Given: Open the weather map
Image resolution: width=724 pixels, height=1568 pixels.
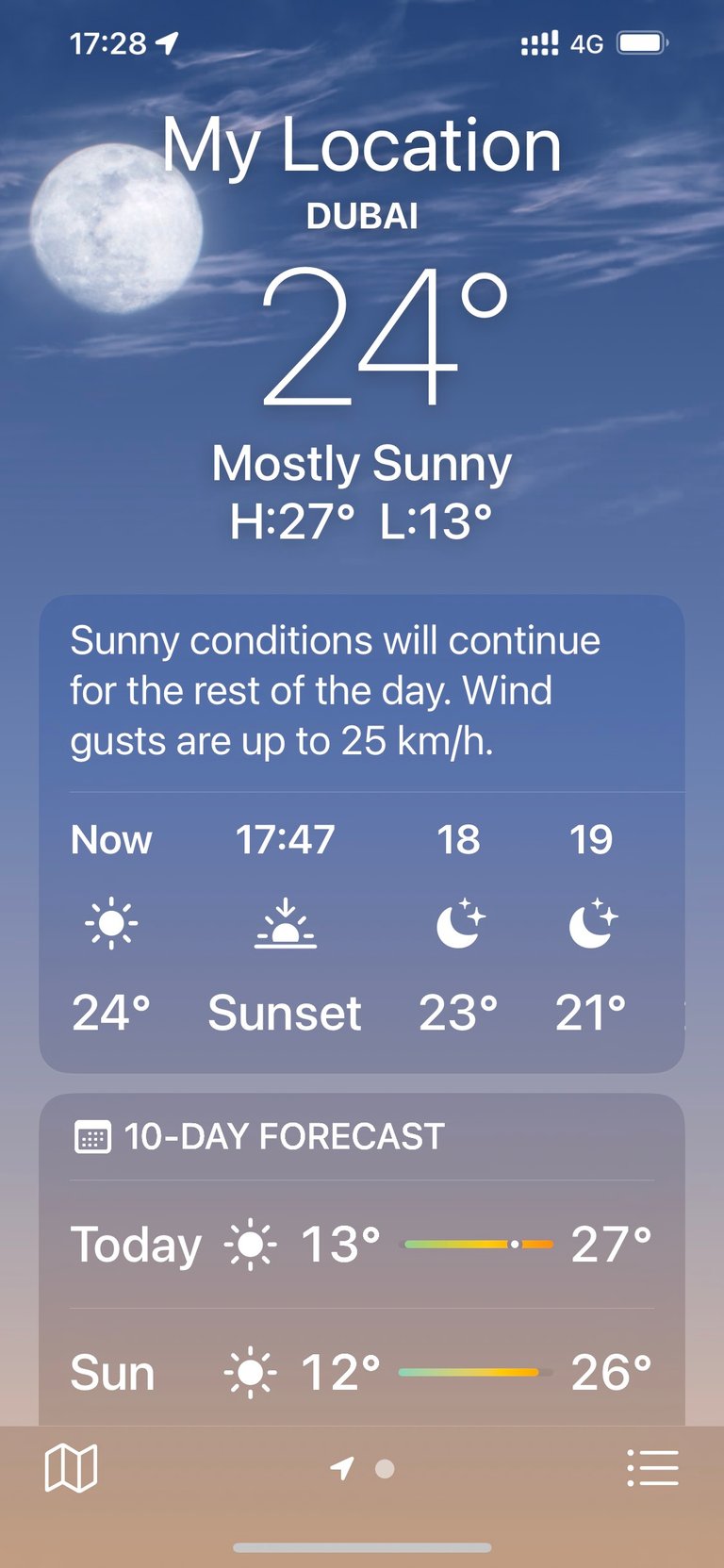Looking at the screenshot, I should 72,1468.
